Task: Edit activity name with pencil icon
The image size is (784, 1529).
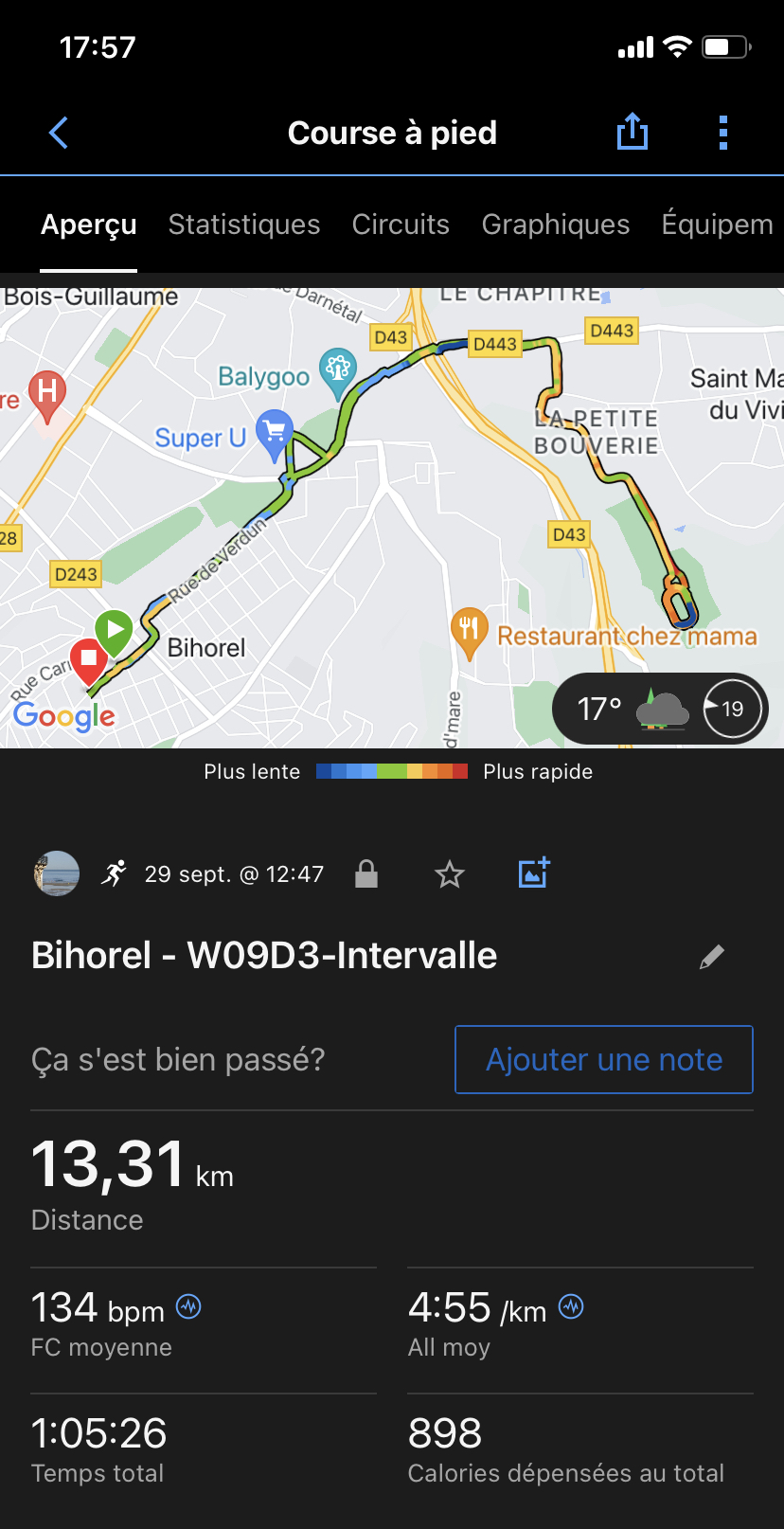Action: coord(712,957)
